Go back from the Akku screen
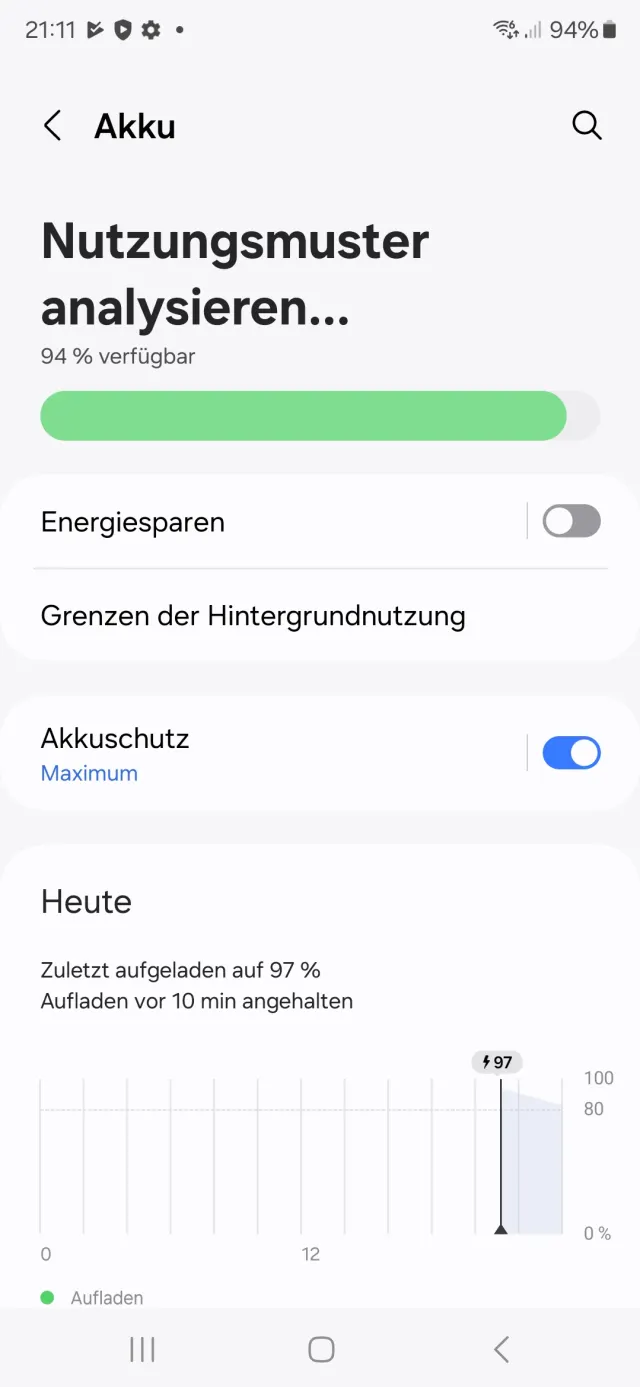 coord(53,126)
